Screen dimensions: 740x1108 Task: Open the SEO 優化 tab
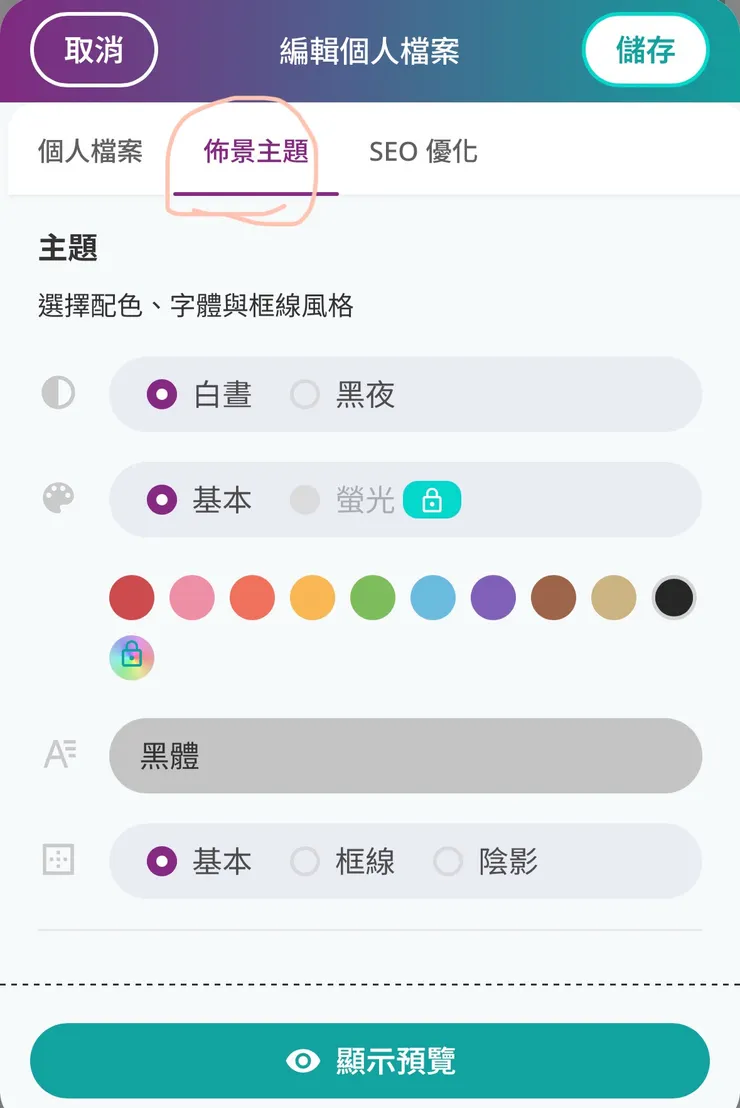click(423, 151)
